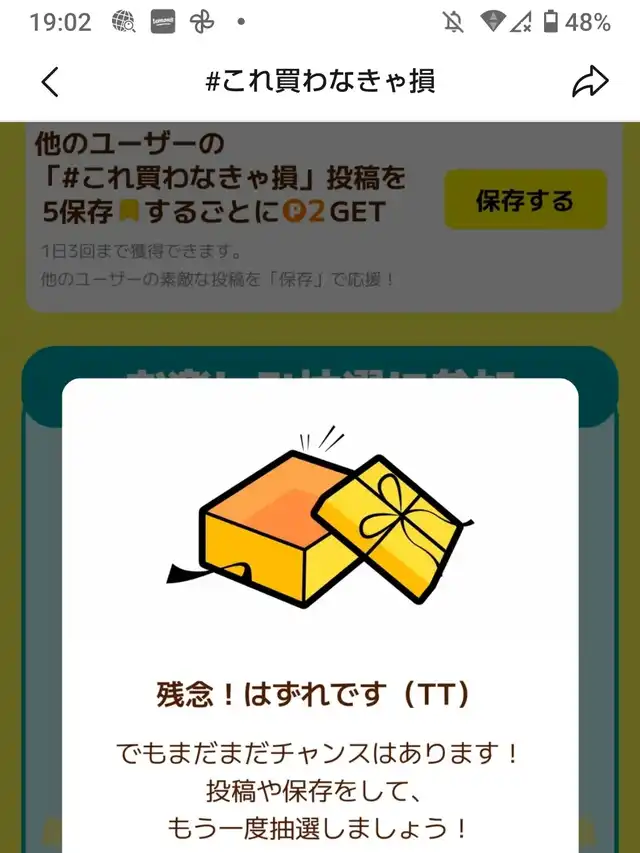Tap the 保存する button
Viewport: 640px width, 853px height.
tap(525, 200)
